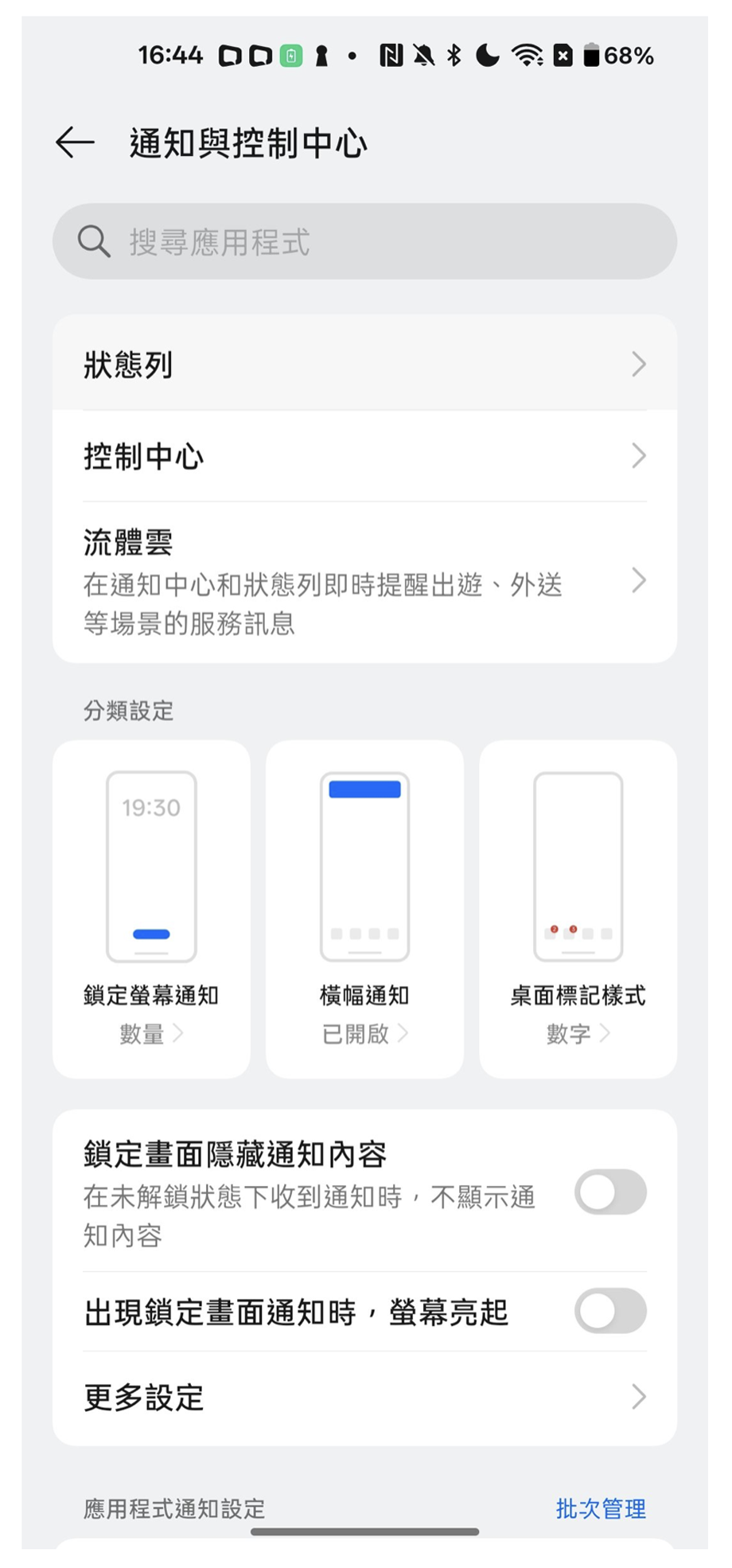Open 狀態列 settings
This screenshot has width=732, height=1568.
pos(364,365)
